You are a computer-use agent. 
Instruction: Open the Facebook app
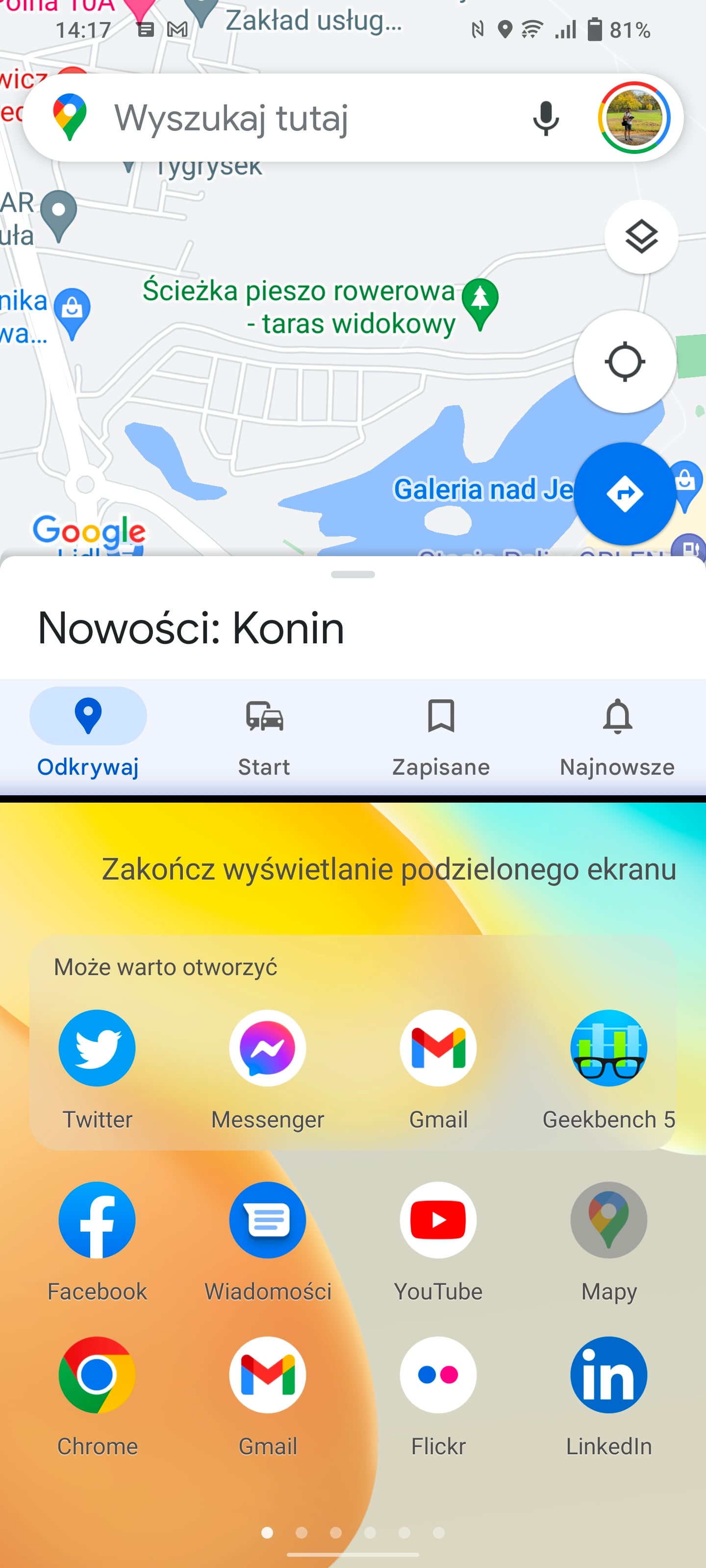click(x=98, y=1220)
